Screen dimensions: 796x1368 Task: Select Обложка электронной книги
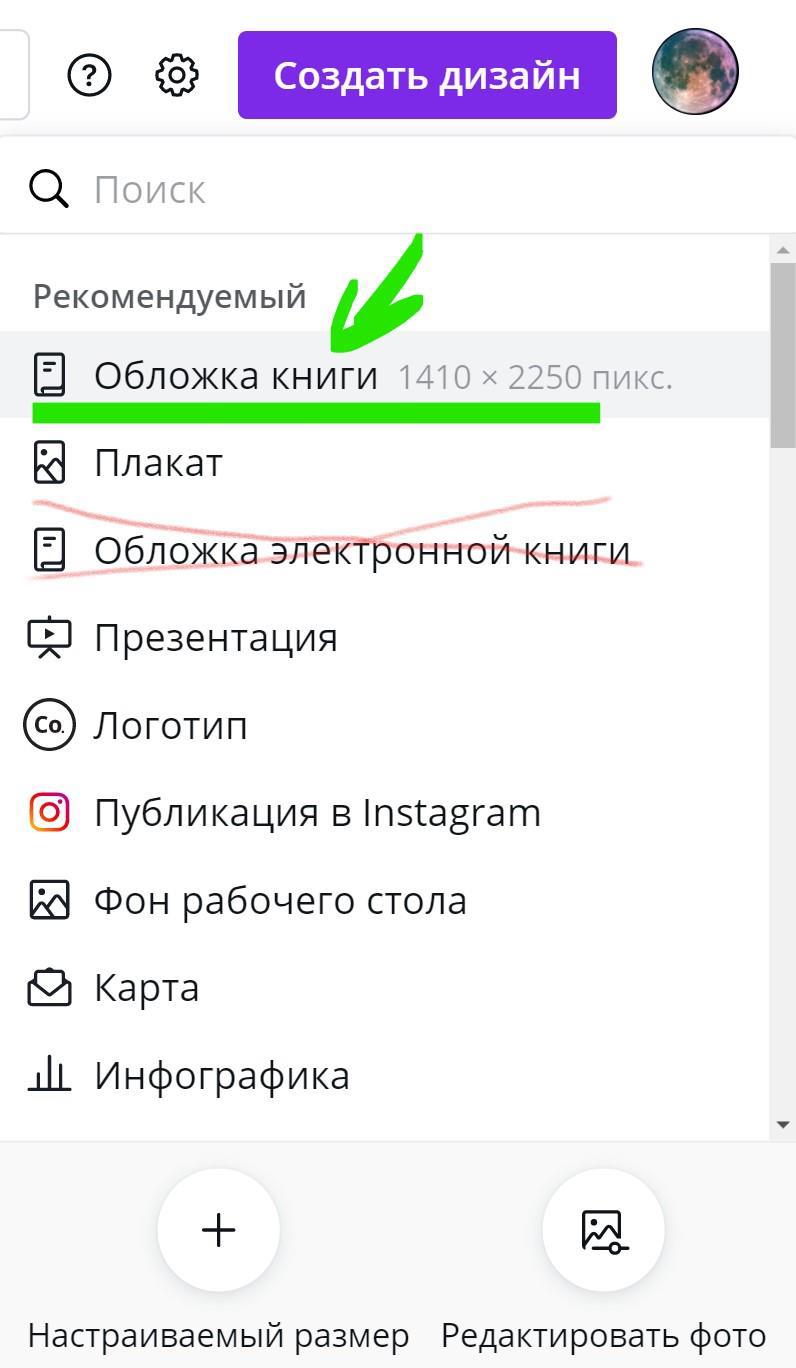360,551
